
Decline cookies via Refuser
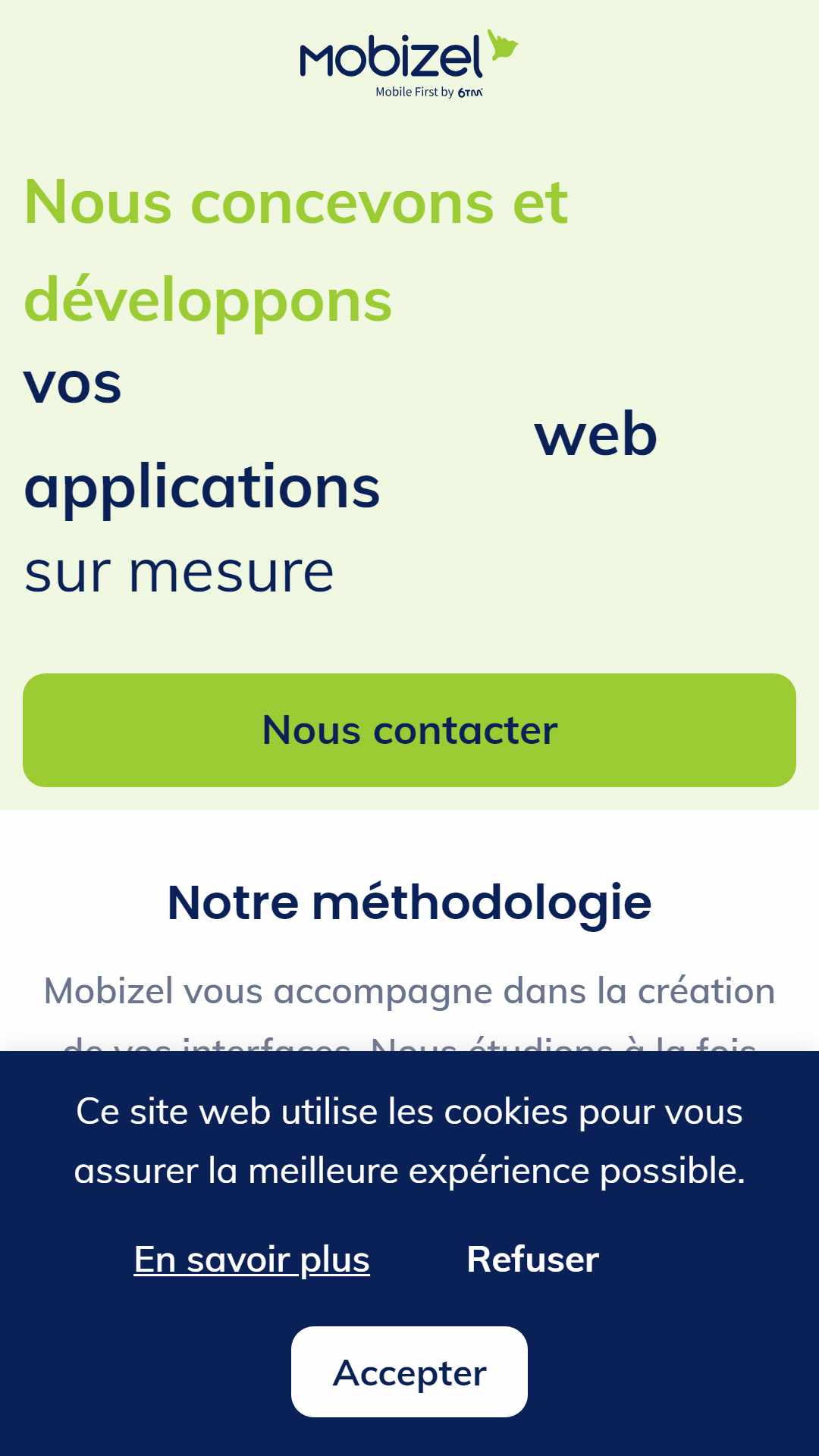pos(532,1260)
